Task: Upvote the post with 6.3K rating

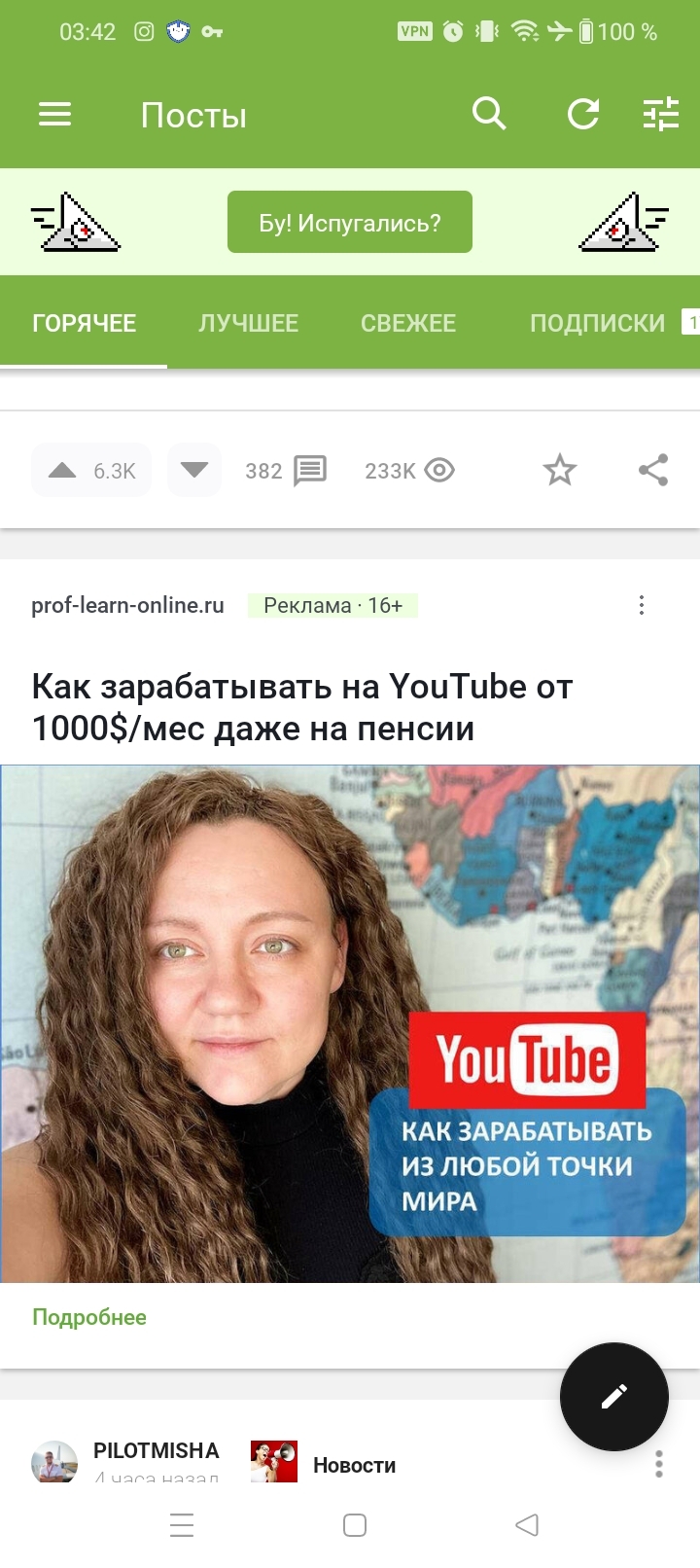Action: tap(63, 471)
